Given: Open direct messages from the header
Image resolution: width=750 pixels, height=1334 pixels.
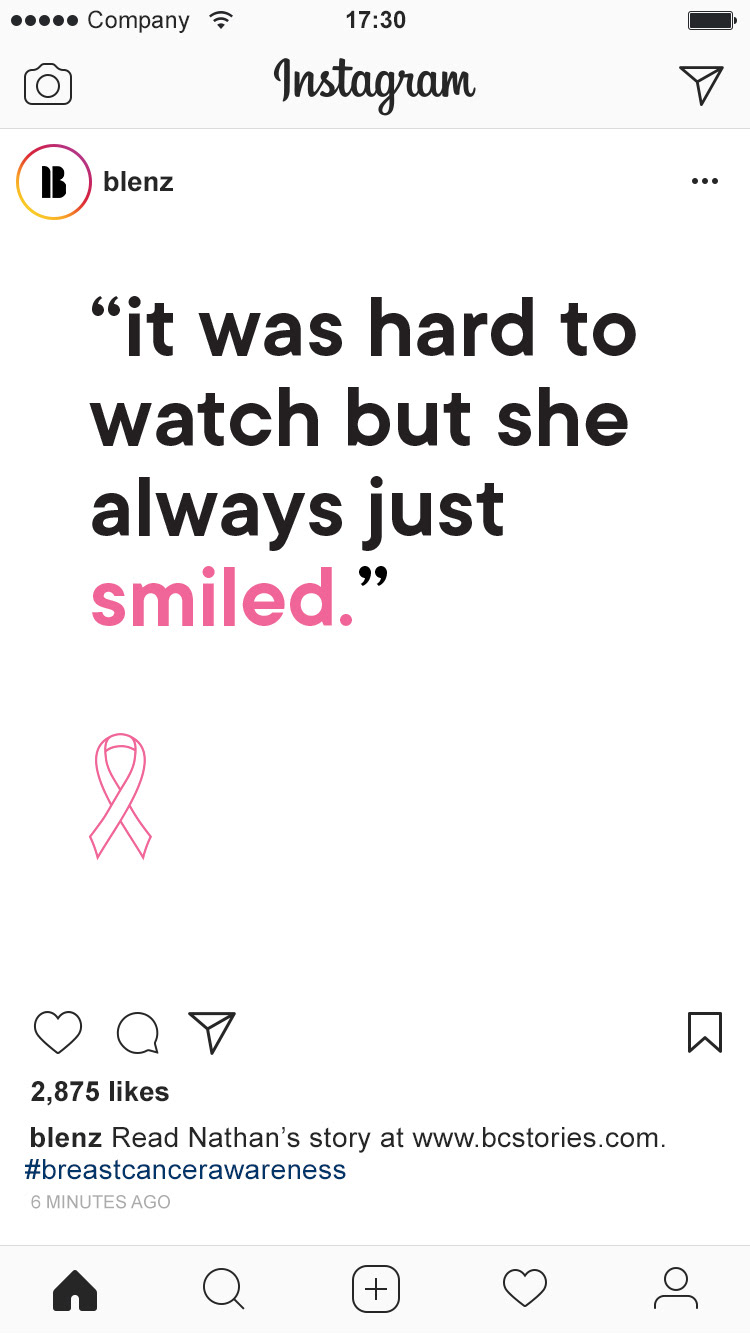Looking at the screenshot, I should pos(701,85).
